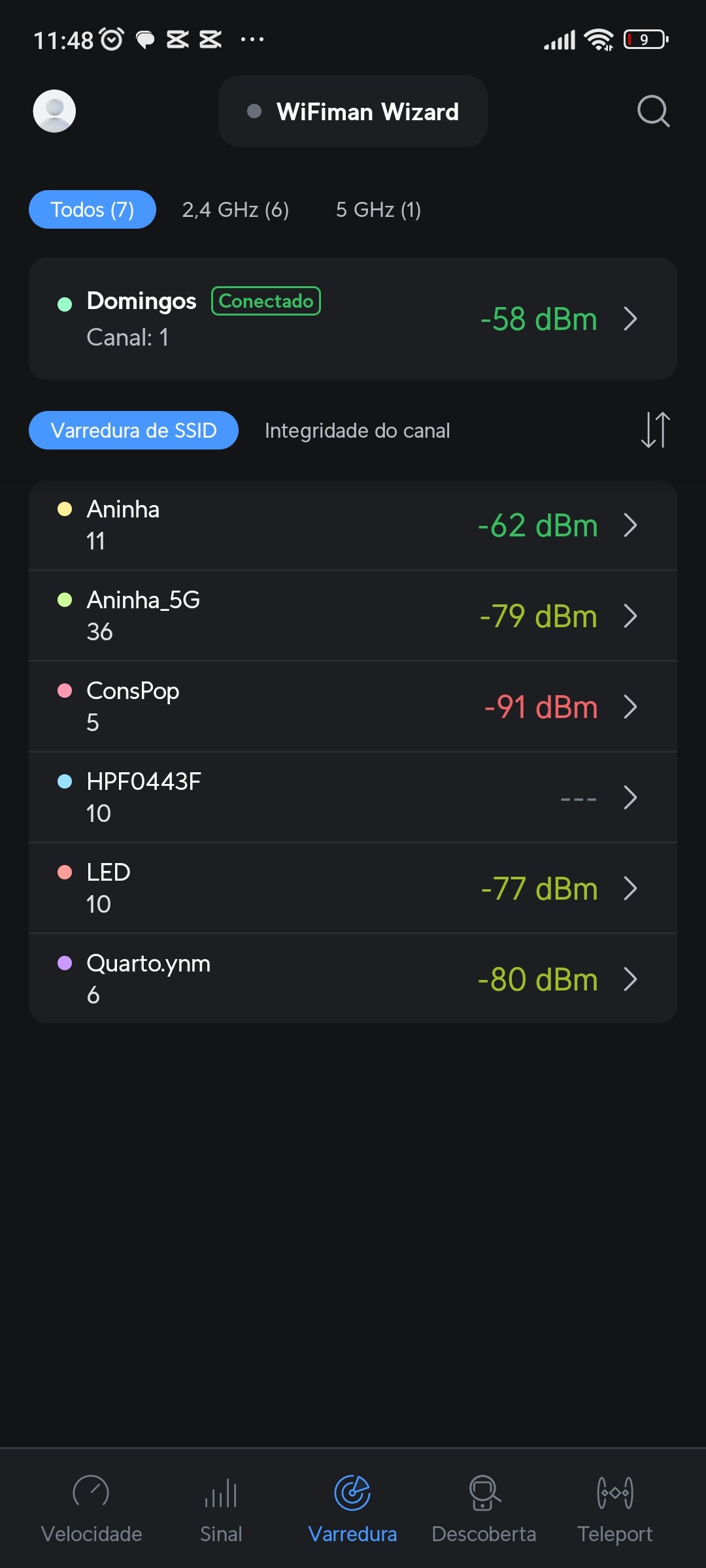This screenshot has width=706, height=1568.
Task: View details for HPF0443F
Action: (353, 798)
